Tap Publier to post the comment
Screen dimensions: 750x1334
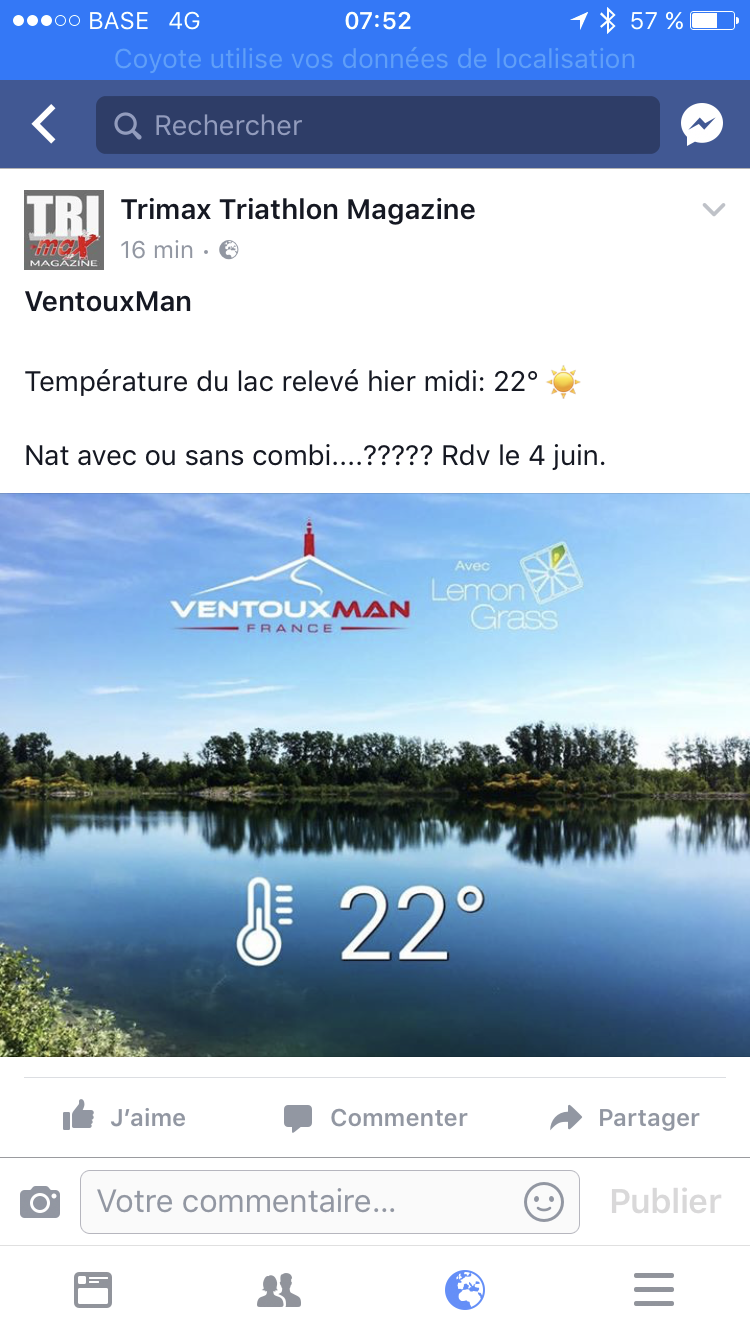coord(665,1201)
